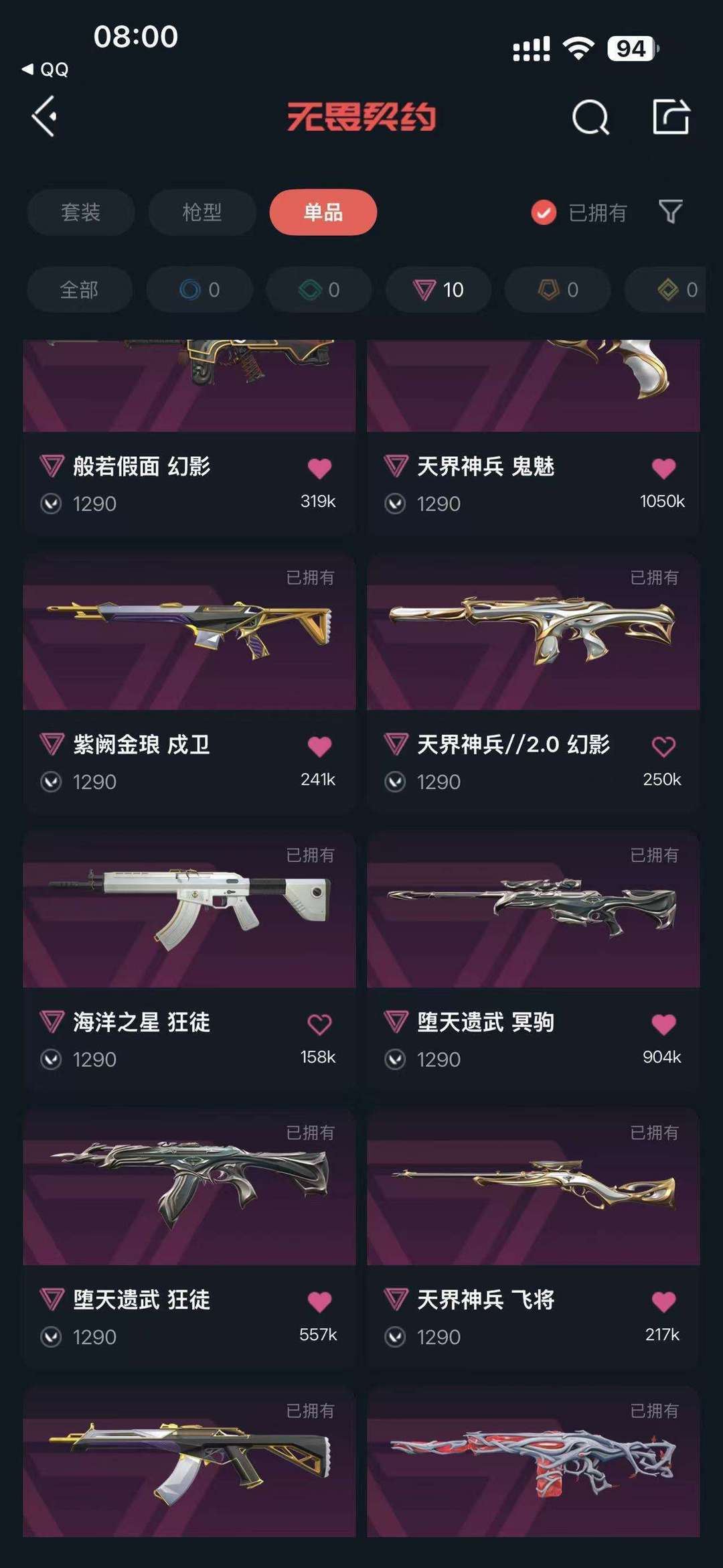
Task: Open the search icon
Action: pyautogui.click(x=590, y=117)
